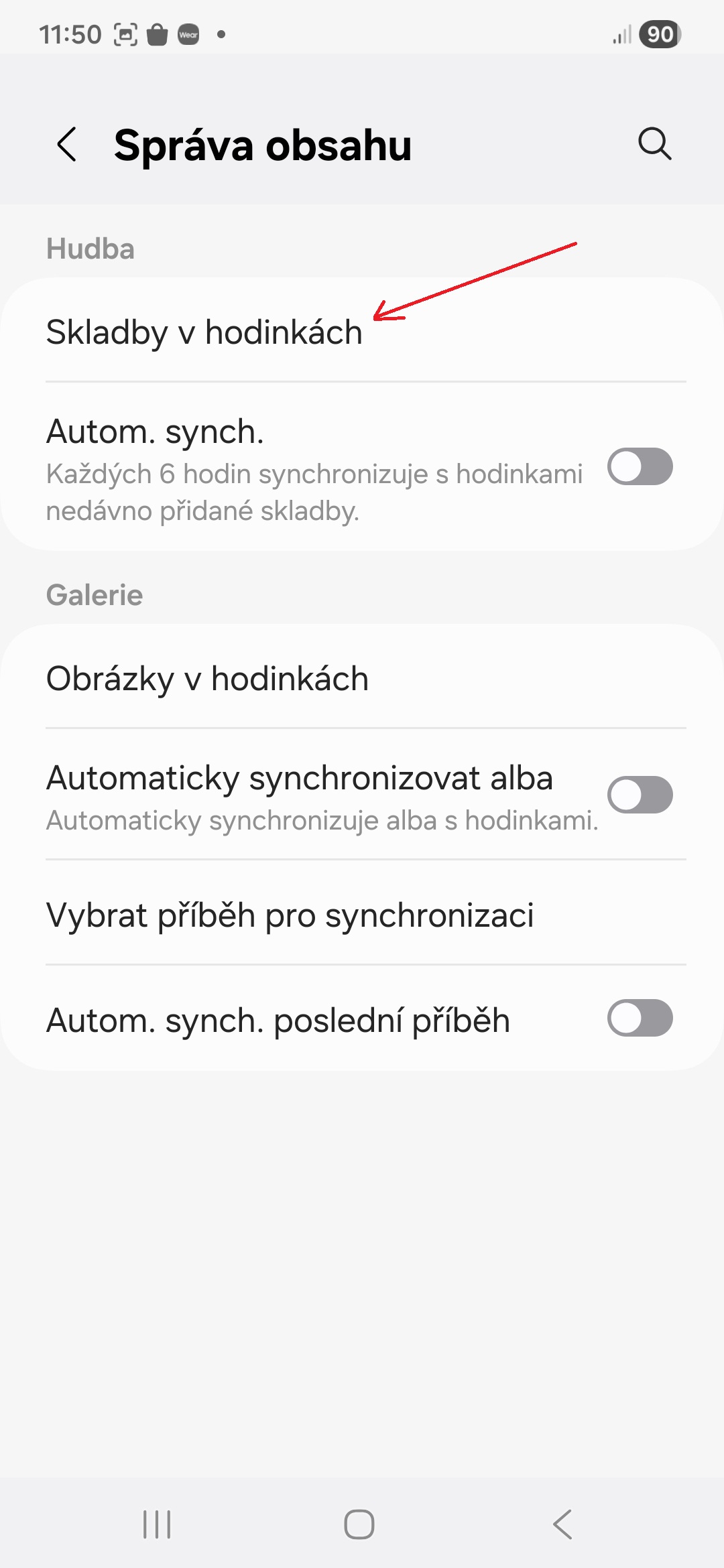Open the search icon
Screen dimensions: 724x1568
coord(654,144)
